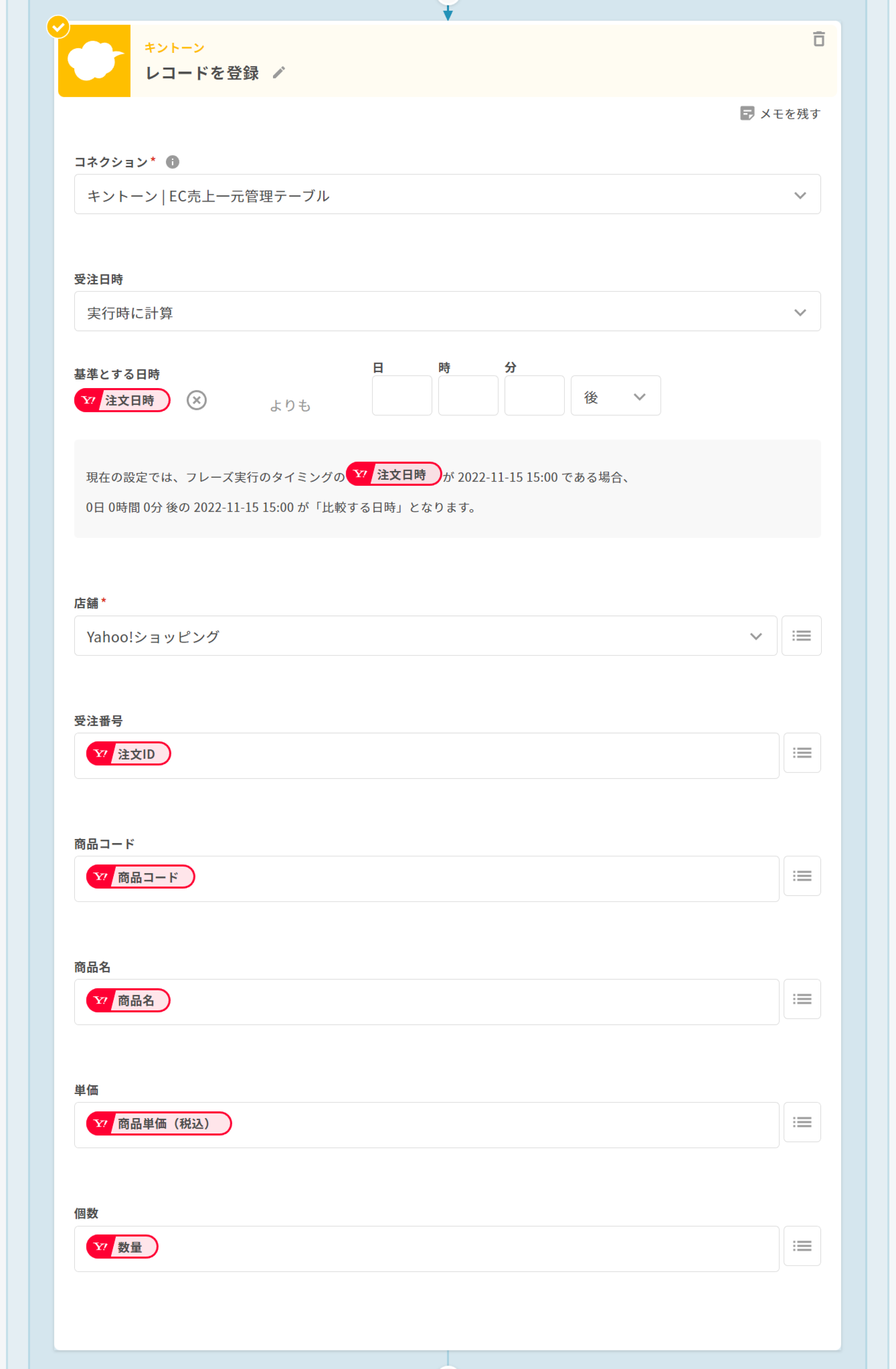Open the 後 before/after dropdown
Viewport: 896px width, 1369px height.
coord(615,396)
